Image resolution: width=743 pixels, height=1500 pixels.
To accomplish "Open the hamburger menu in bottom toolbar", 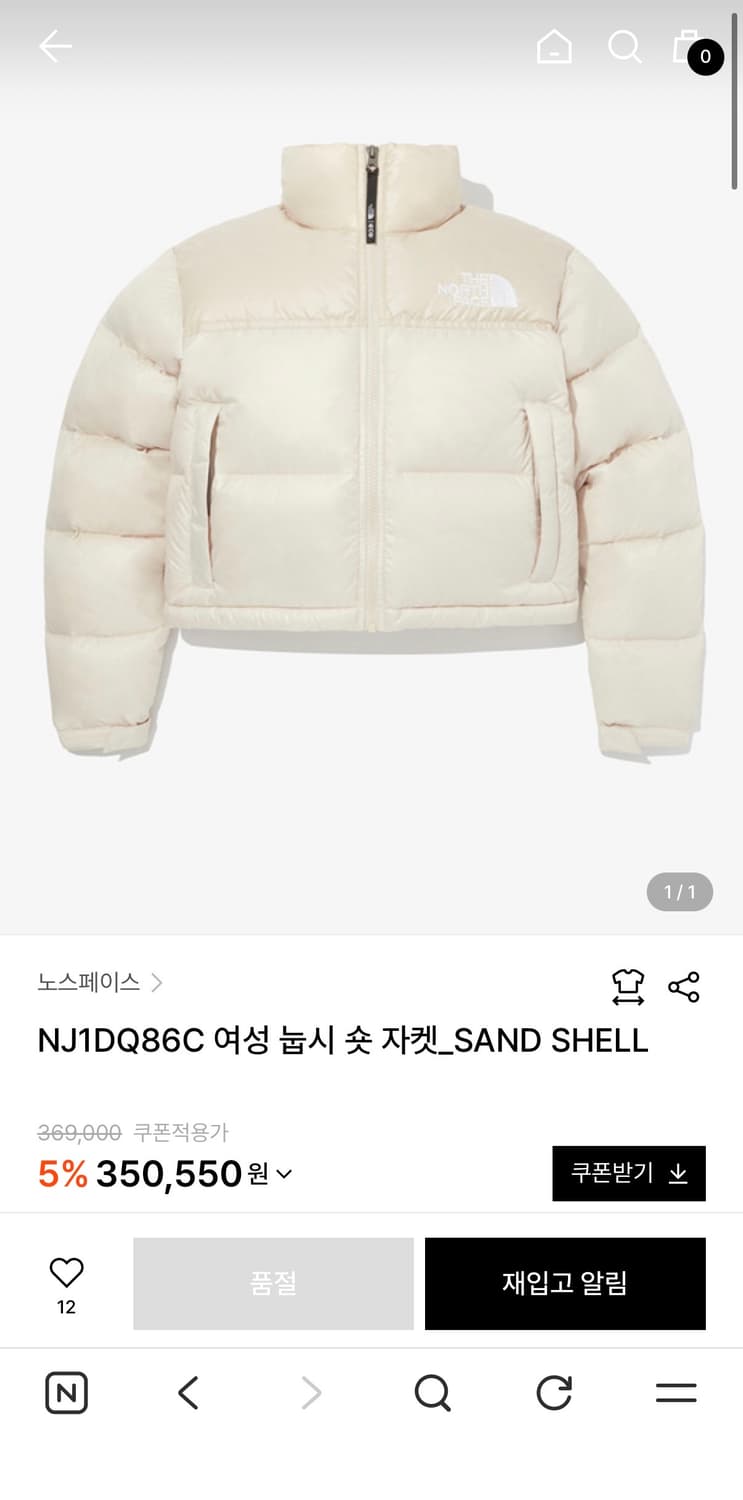I will (676, 1392).
